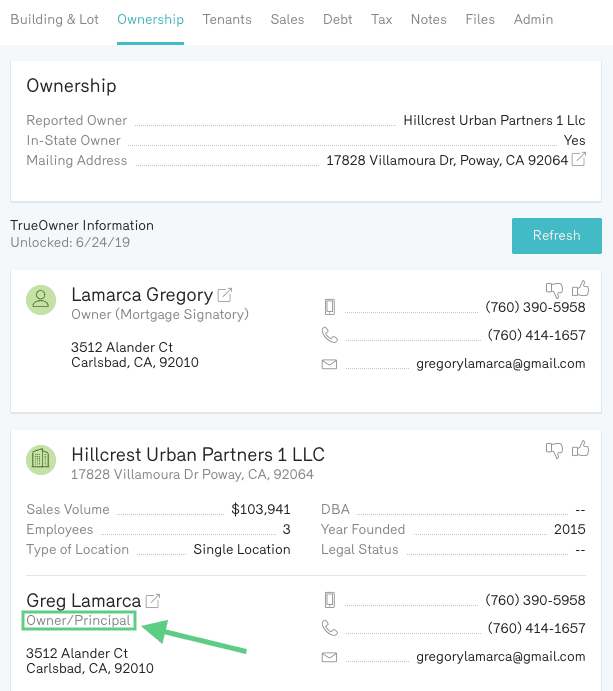613x691 pixels.
Task: Open the Admin tab
Action: [533, 20]
